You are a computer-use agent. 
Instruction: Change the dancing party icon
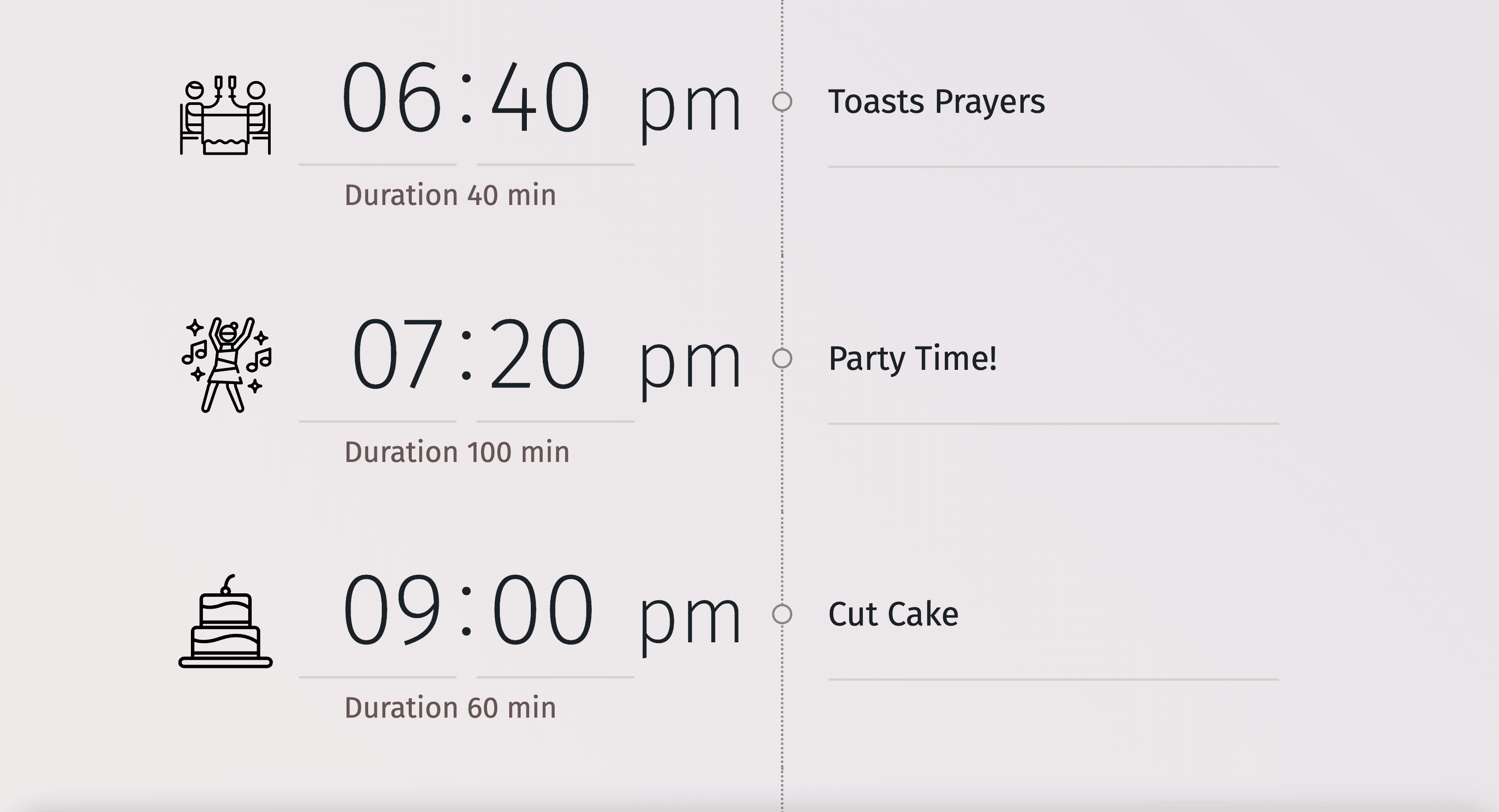(226, 365)
